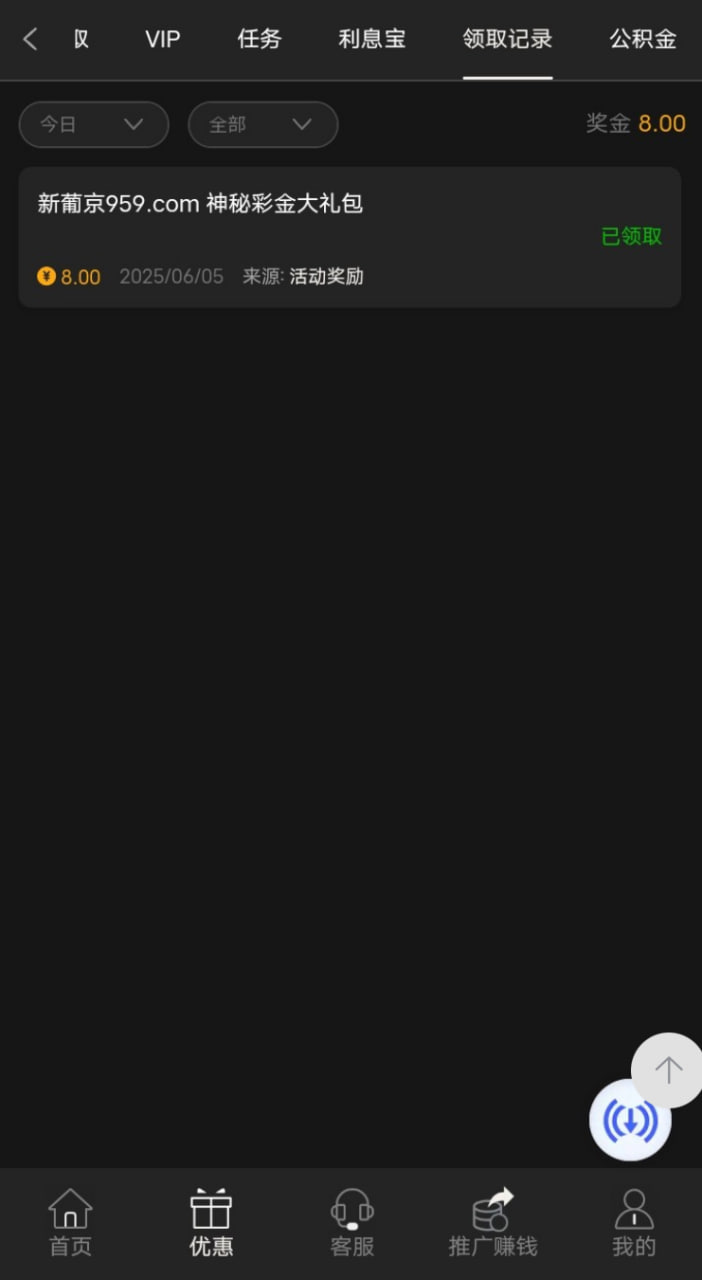Go to the 首页 home tab

click(70, 1222)
